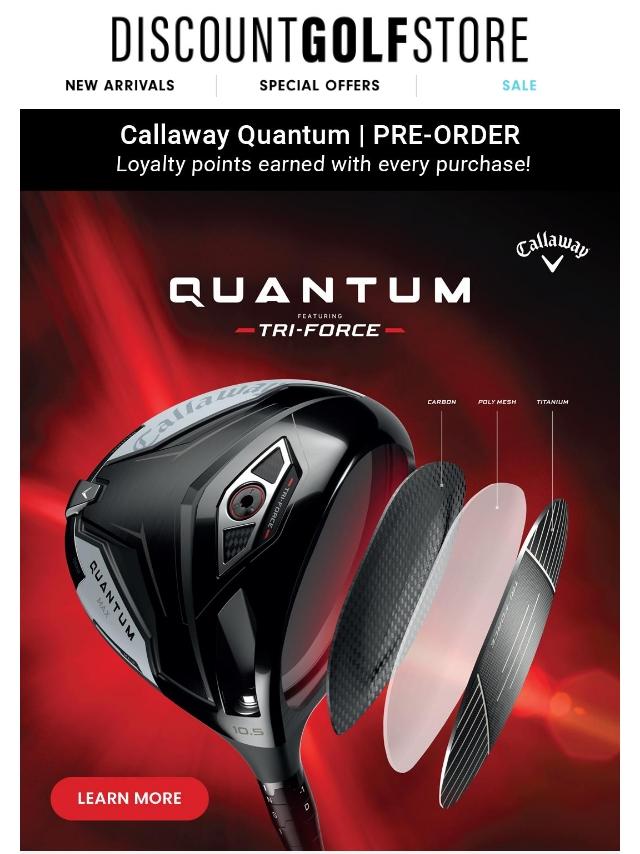Tap the Learn More button
This screenshot has width=640, height=854.
(130, 798)
